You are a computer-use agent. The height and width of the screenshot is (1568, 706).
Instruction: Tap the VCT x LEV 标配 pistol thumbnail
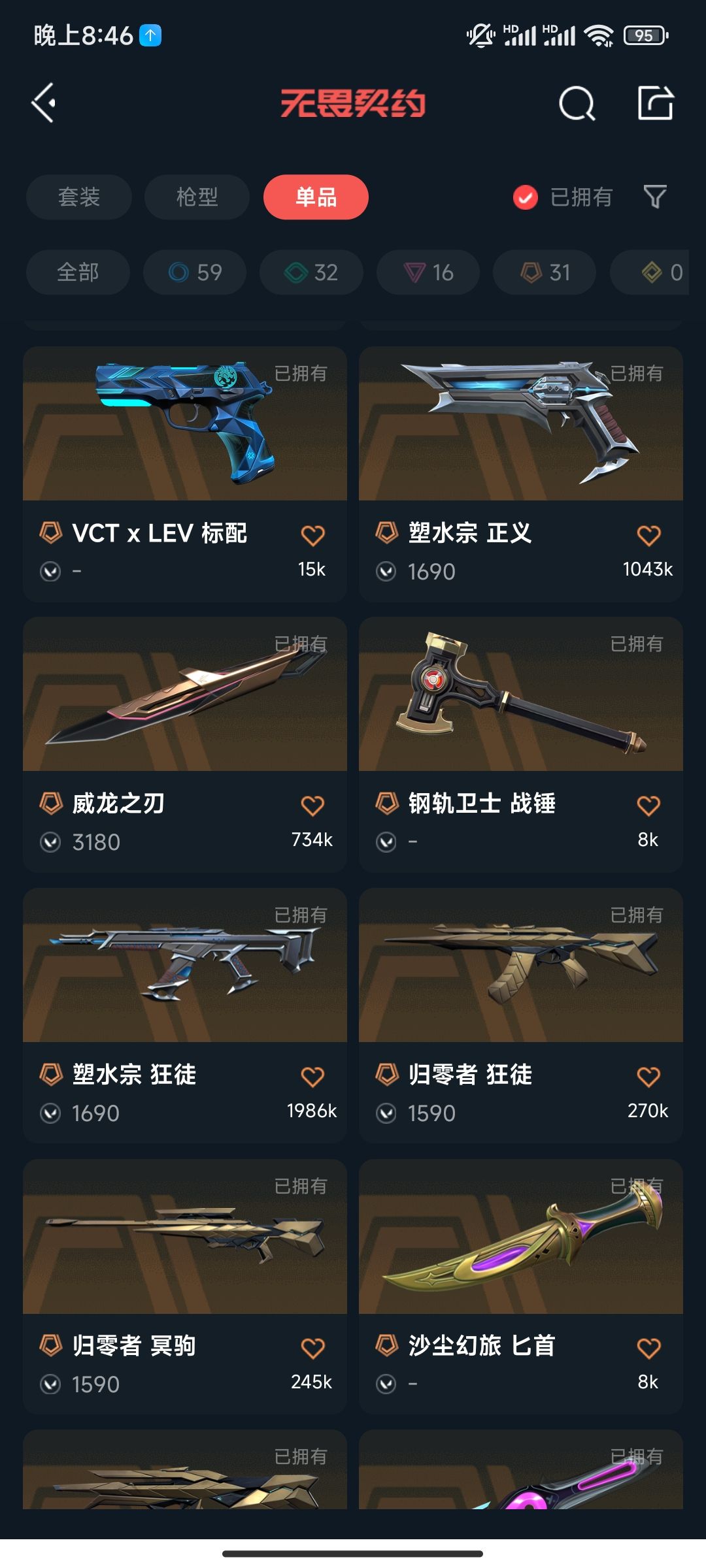tap(184, 423)
